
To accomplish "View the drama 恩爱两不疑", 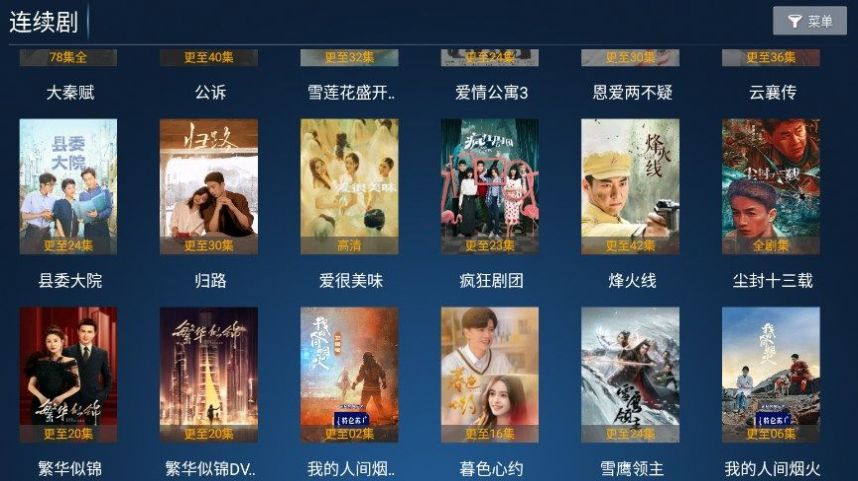I will [631, 92].
